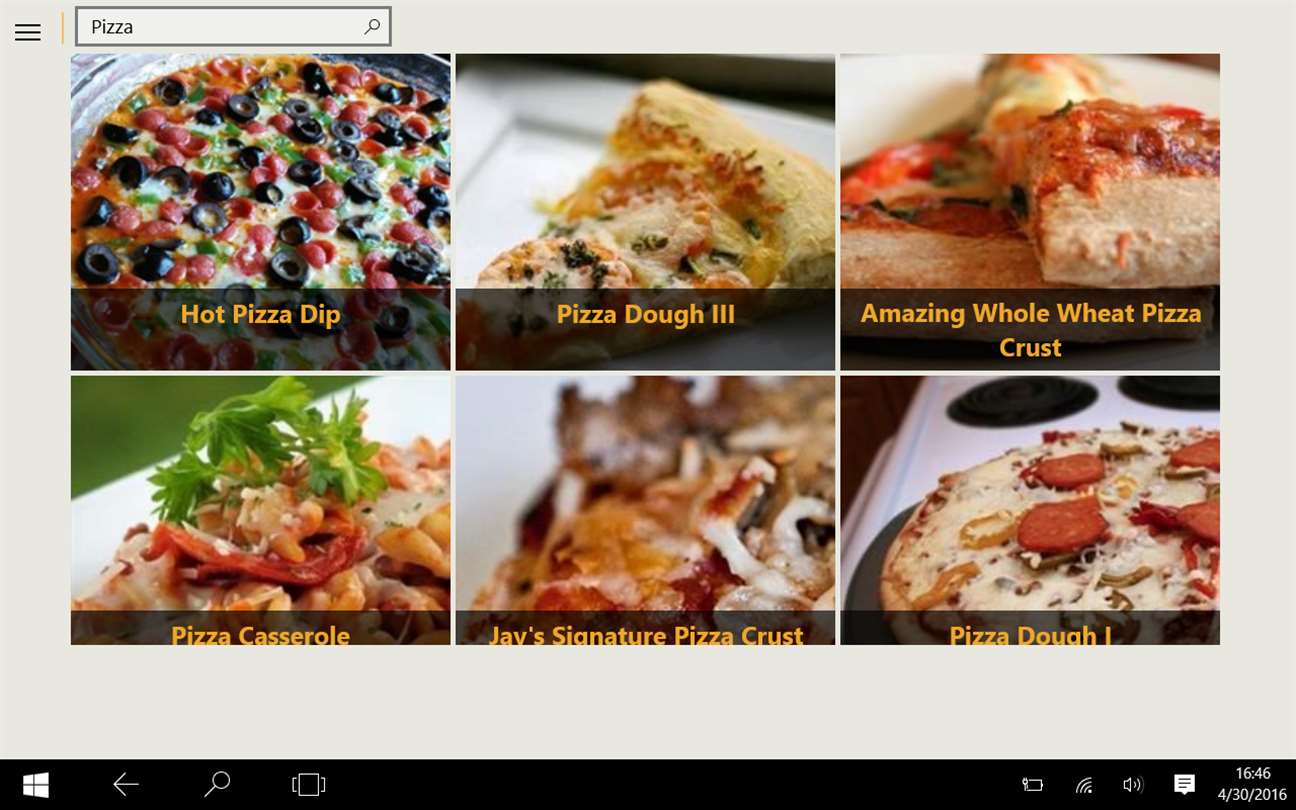
Task: Open the hamburger menu
Action: coord(28,32)
